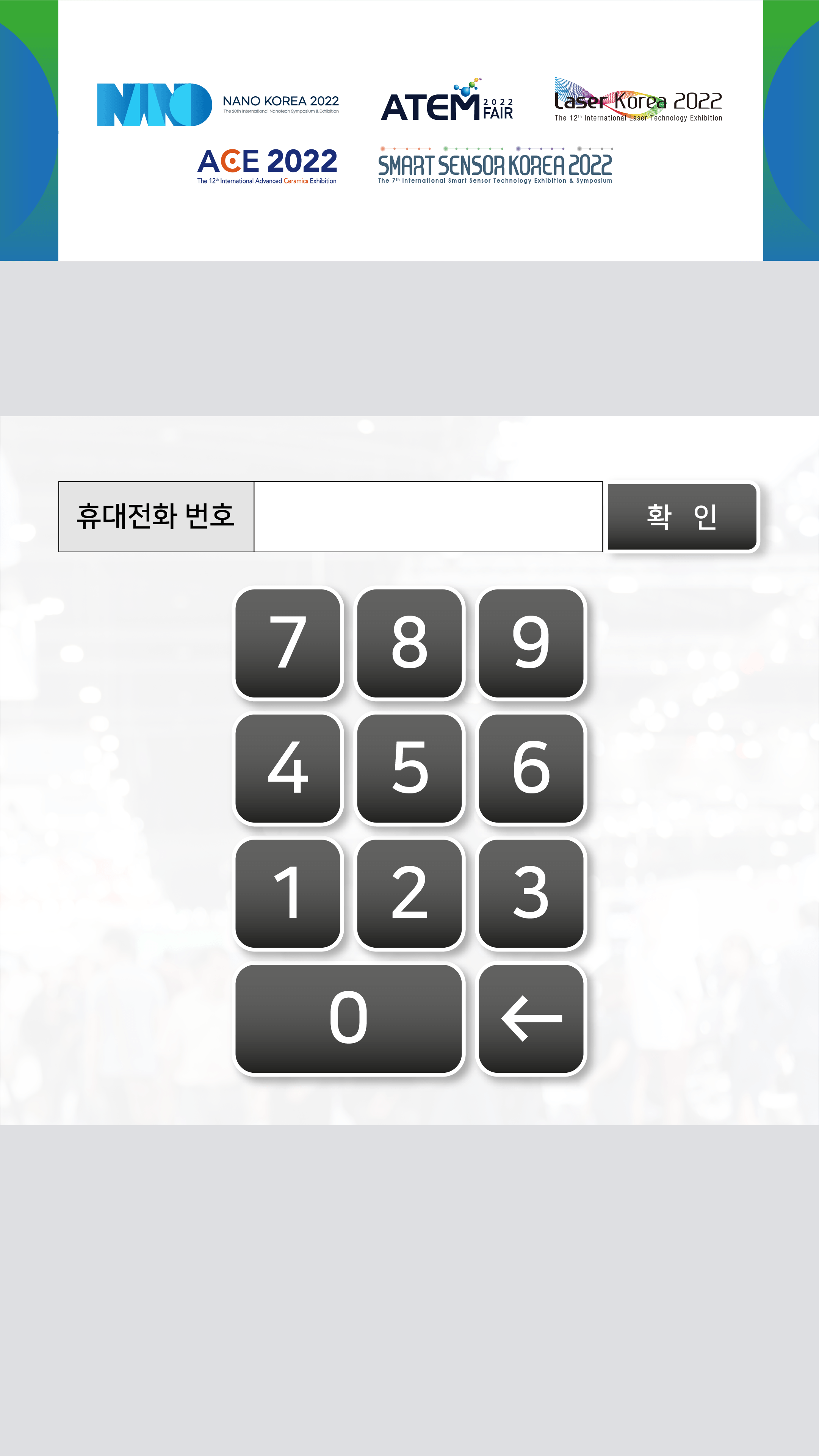Tap the 5 key

point(409,768)
